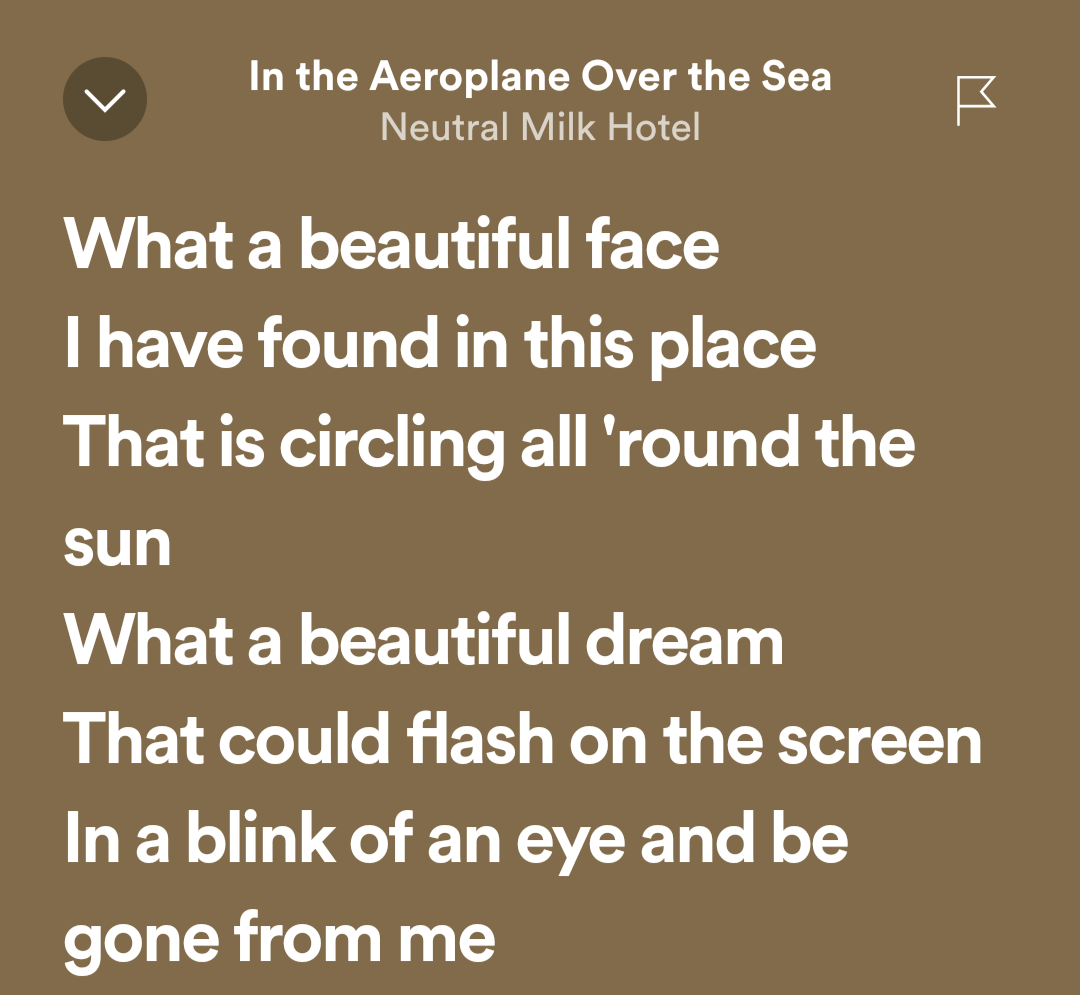Collapse the lyrics view with the down chevron
Screen dimensions: 1080x995
click(x=105, y=99)
